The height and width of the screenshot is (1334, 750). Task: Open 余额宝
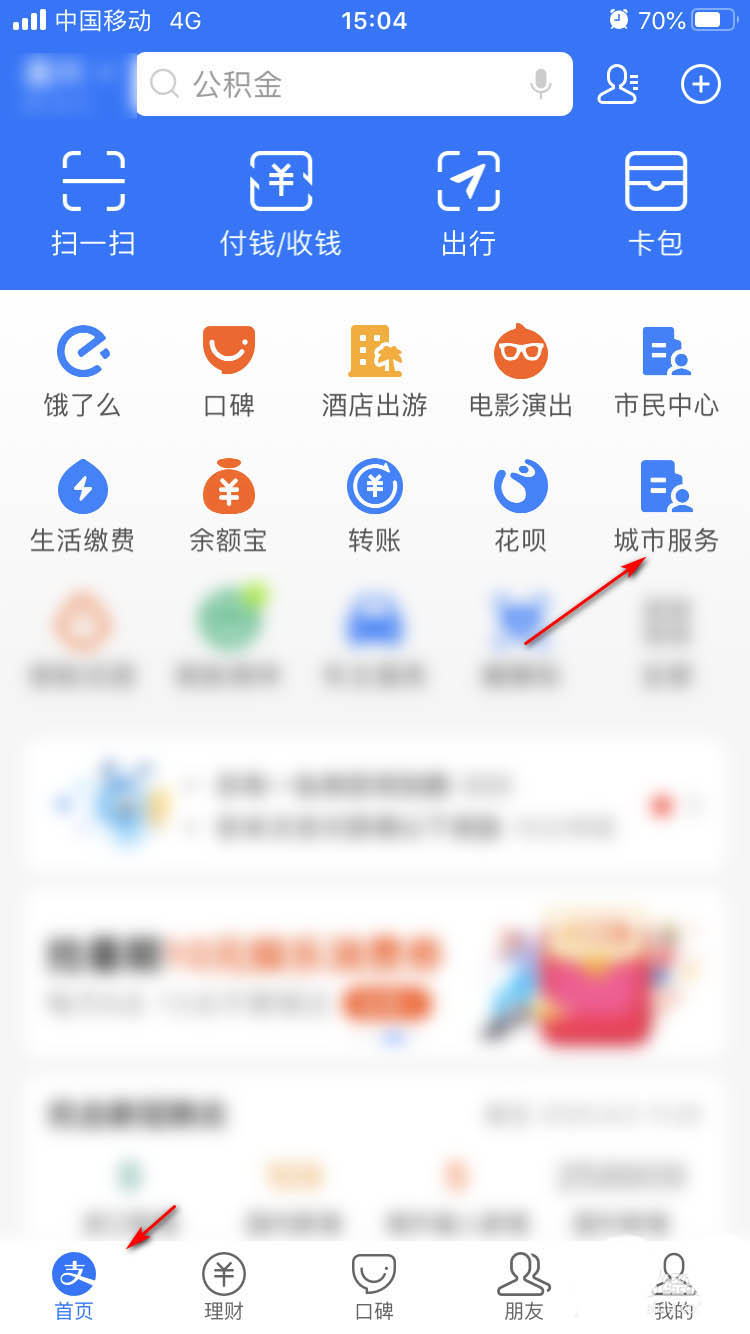pos(228,505)
